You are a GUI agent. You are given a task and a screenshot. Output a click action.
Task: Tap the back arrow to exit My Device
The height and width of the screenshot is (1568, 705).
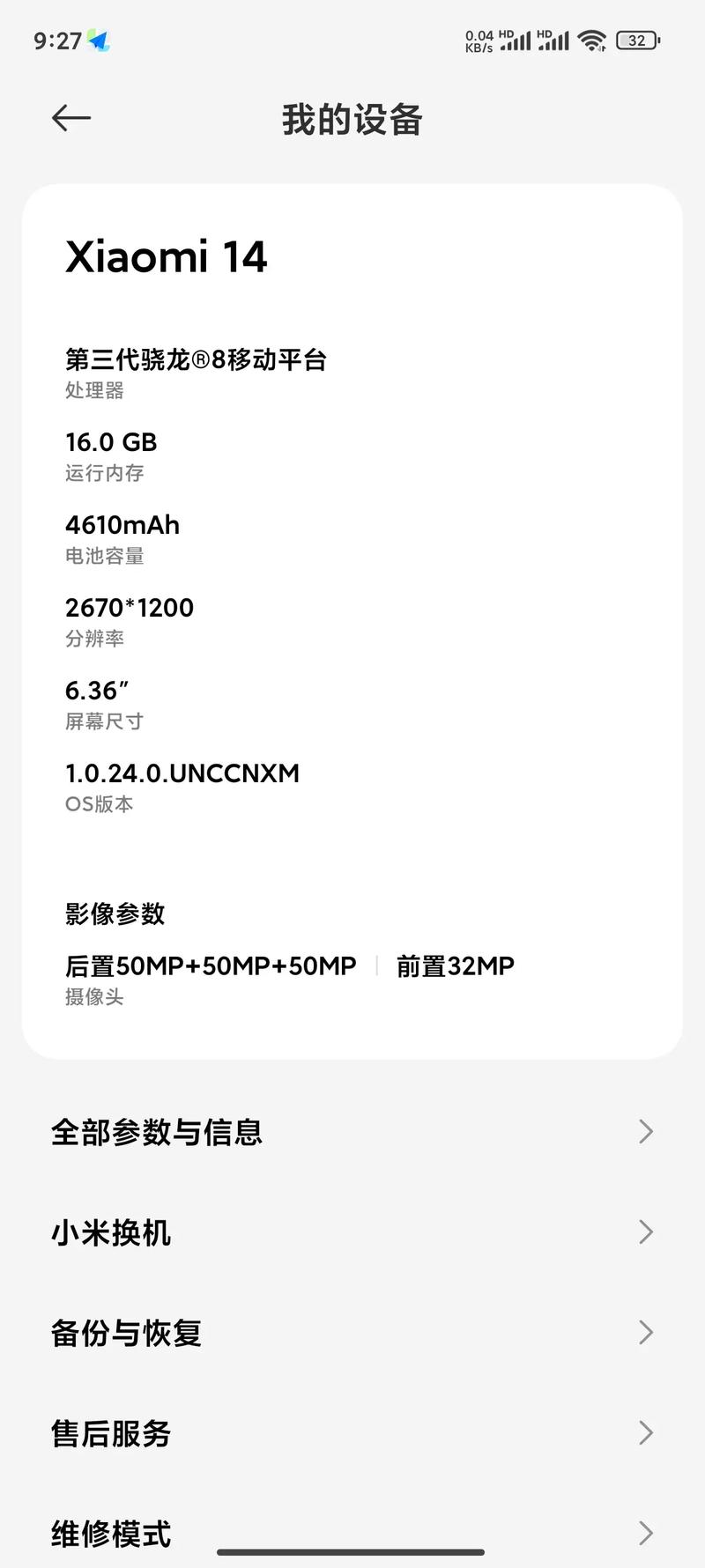[70, 118]
